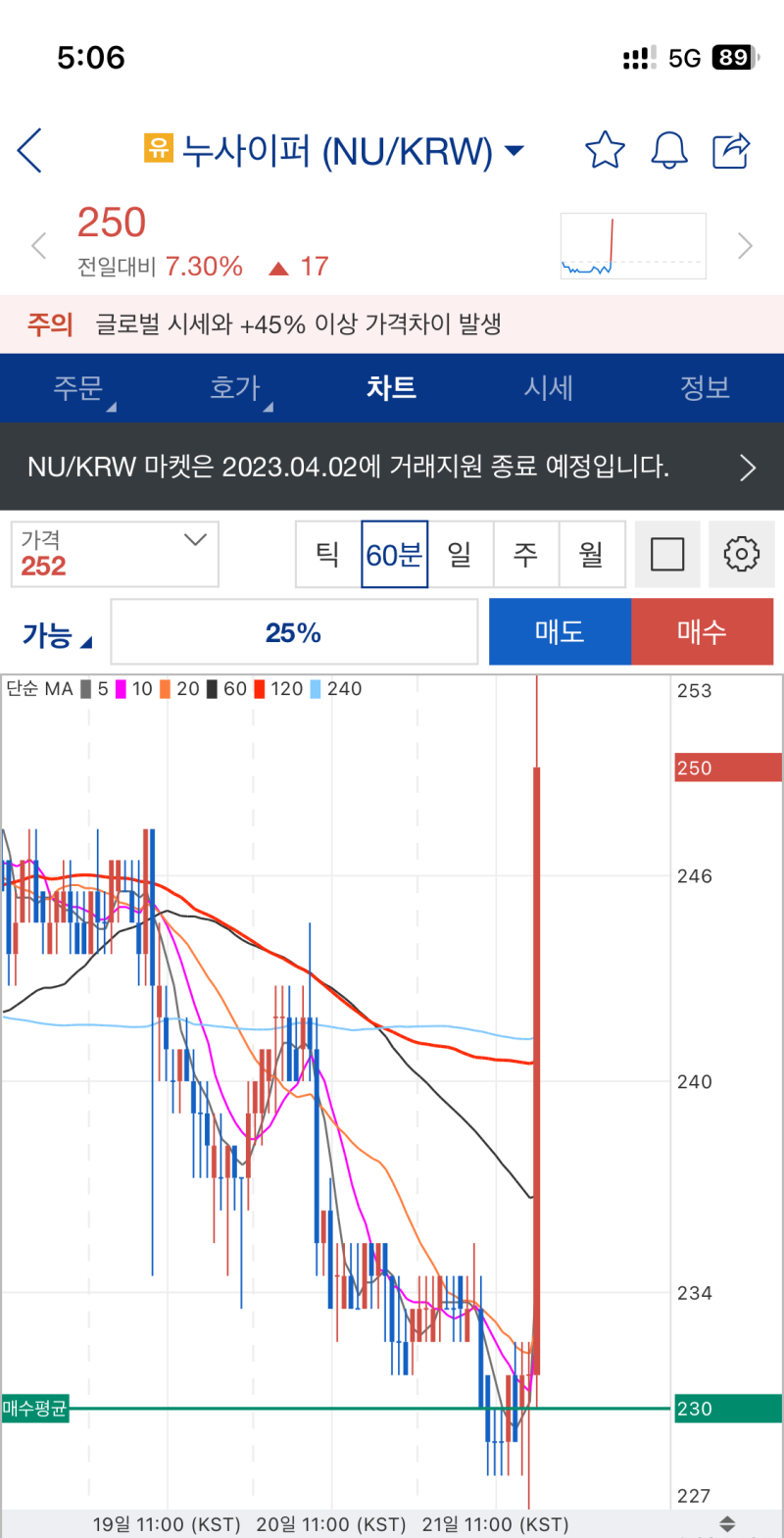Select 틱 tick chart mode
Screen dimensions: 784x1538
coord(328,554)
